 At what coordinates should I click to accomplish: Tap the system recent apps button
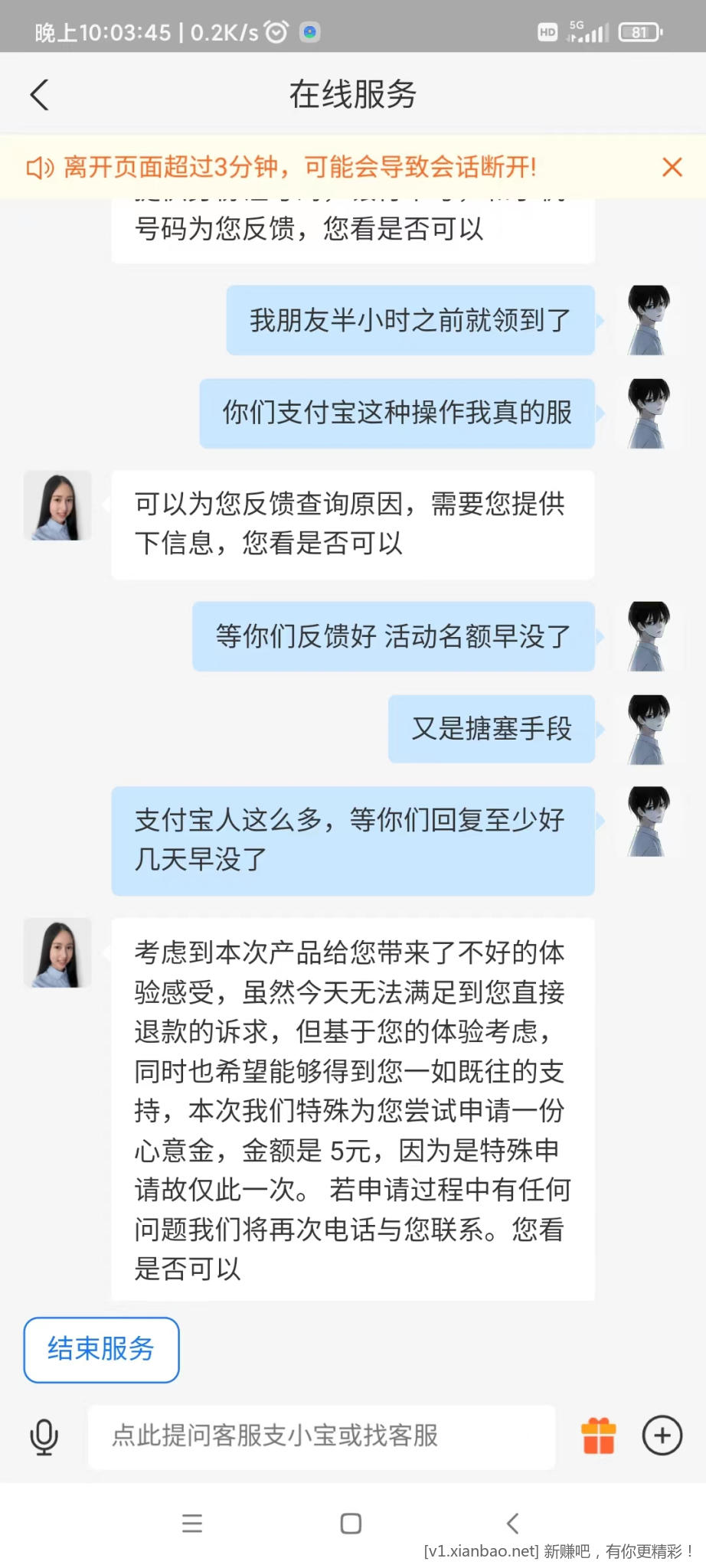point(192,1523)
